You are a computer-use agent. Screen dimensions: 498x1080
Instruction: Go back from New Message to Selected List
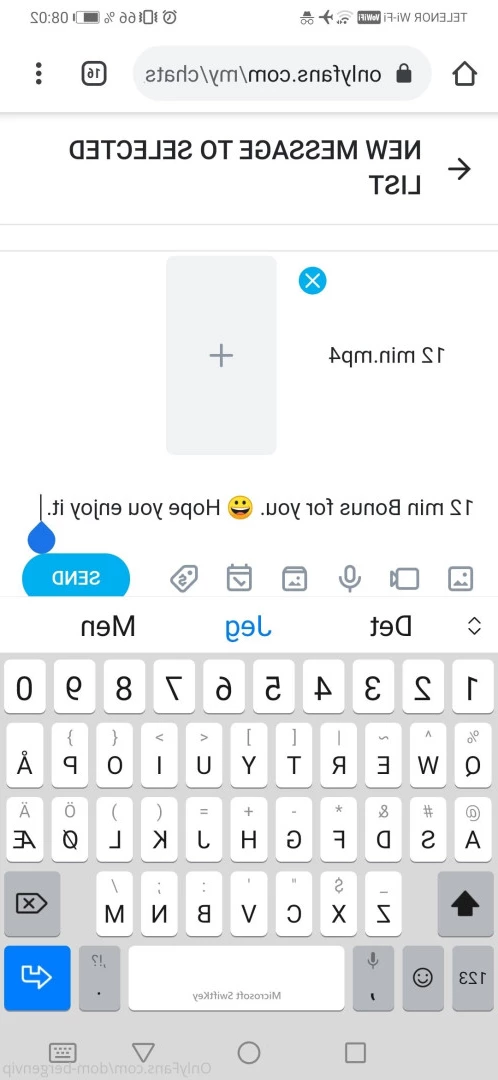[459, 169]
